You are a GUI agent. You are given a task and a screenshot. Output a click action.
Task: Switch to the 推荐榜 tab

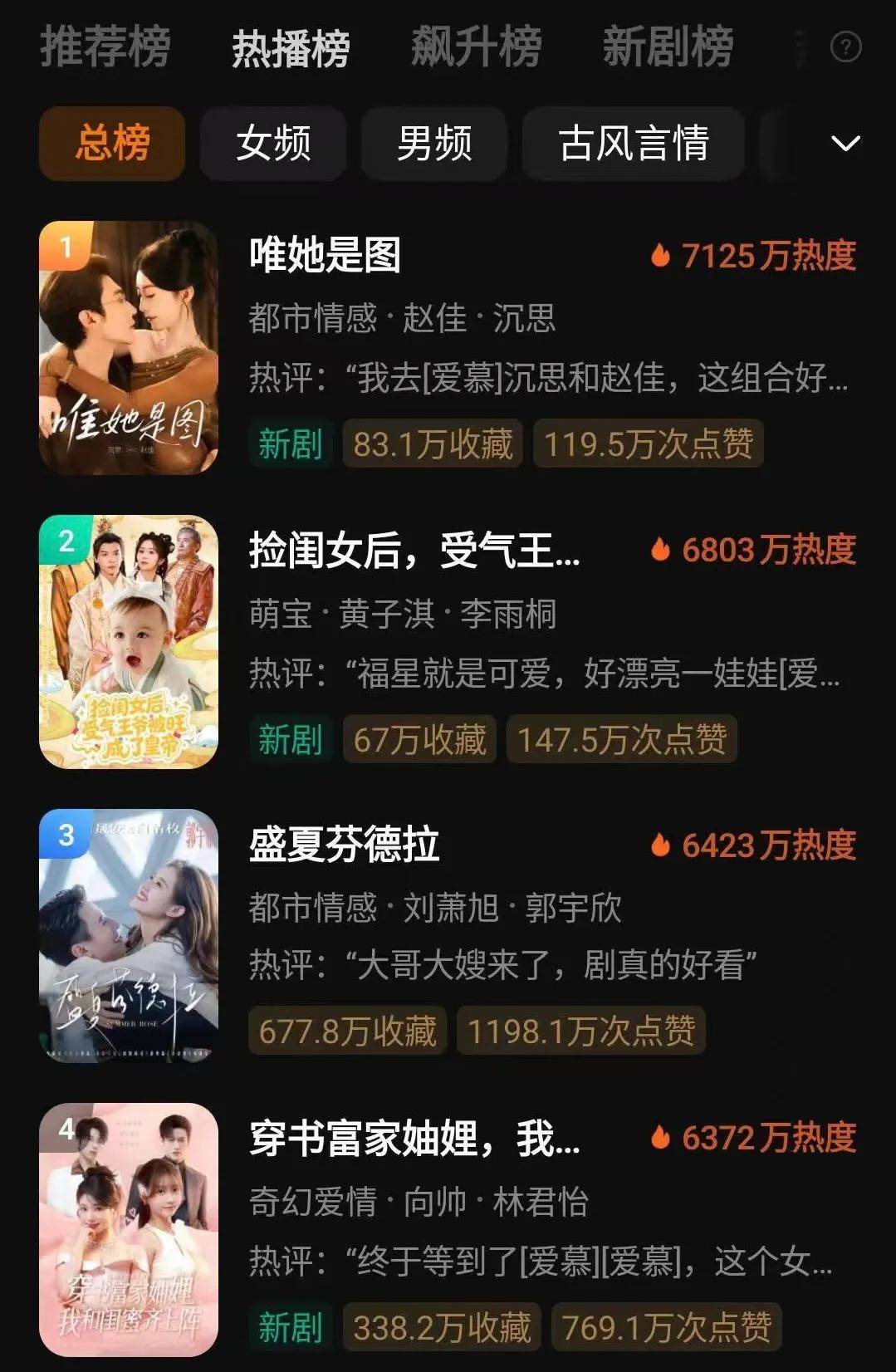pyautogui.click(x=105, y=47)
